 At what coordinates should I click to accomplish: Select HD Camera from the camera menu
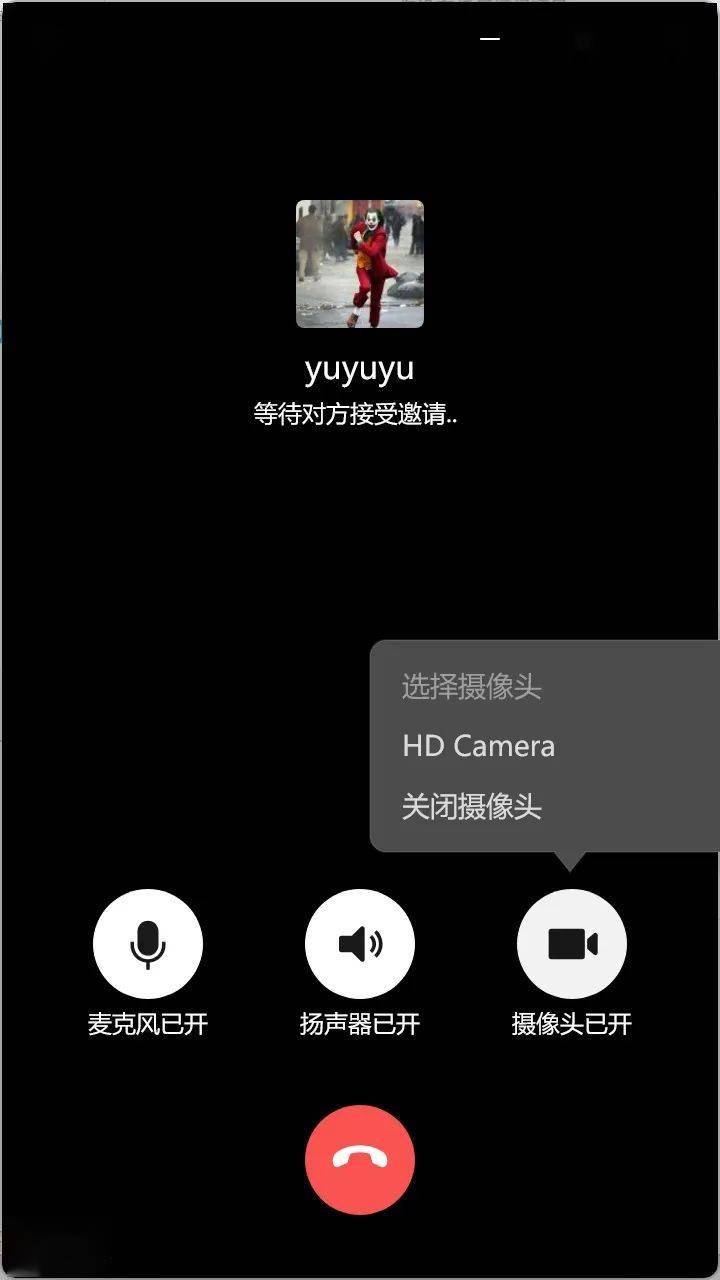coord(478,746)
